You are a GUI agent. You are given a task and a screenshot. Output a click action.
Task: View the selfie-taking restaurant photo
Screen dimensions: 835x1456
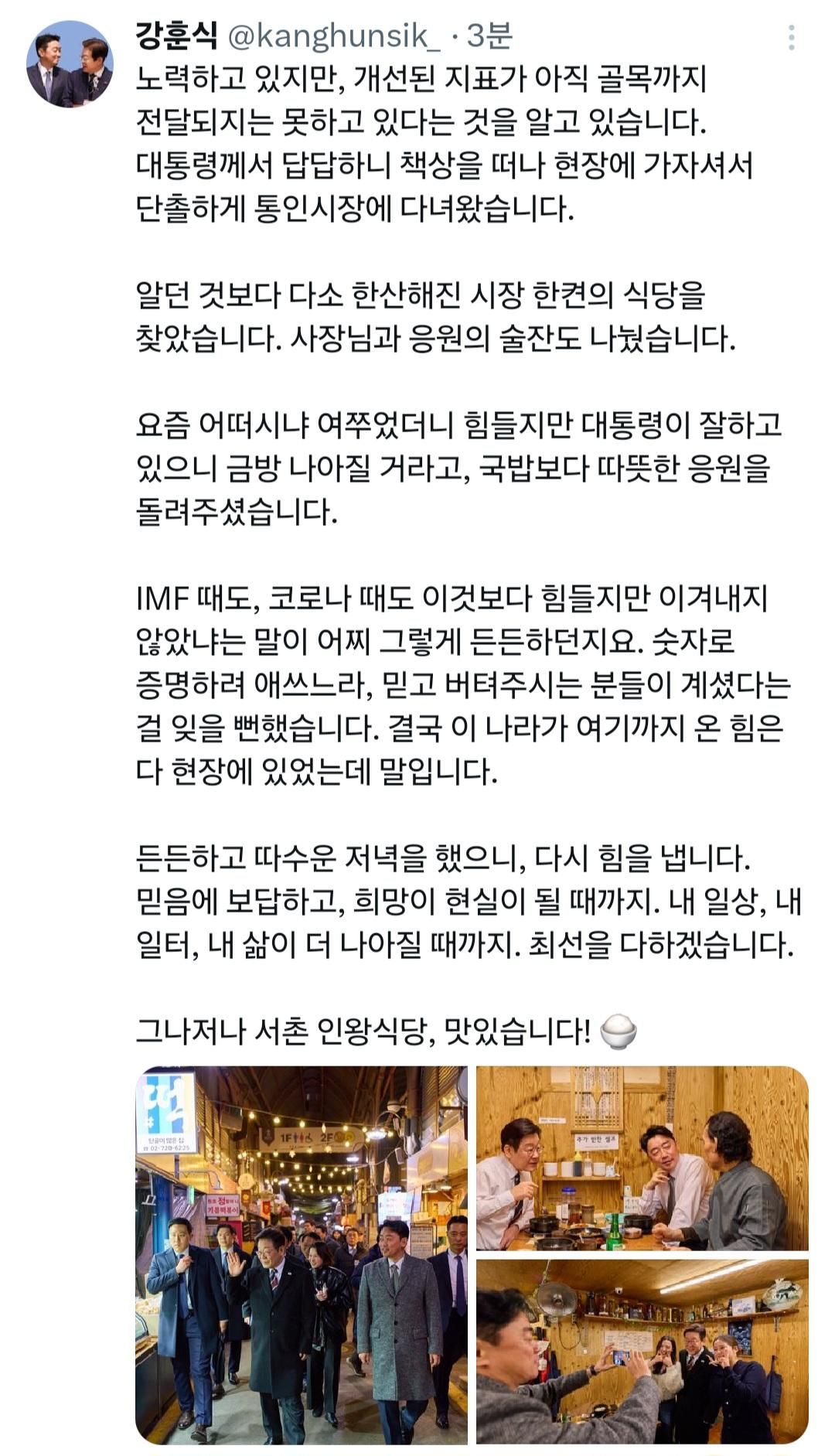tap(642, 1351)
